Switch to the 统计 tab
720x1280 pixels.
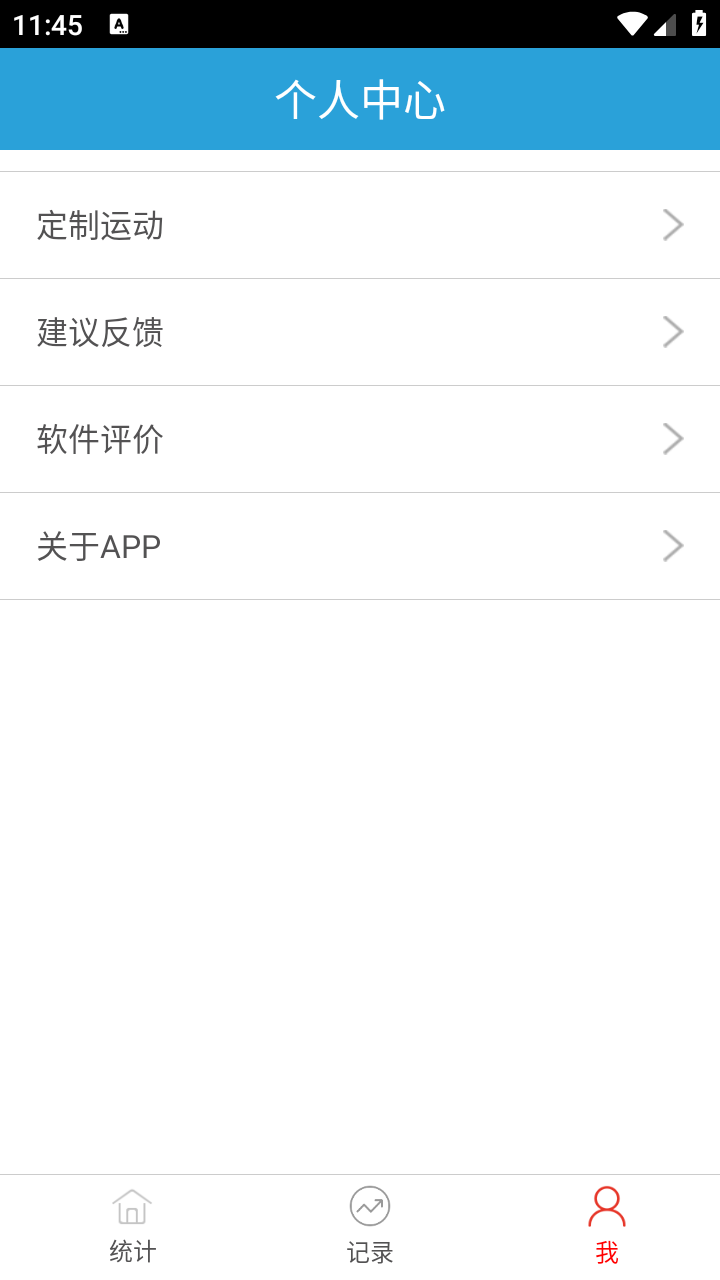point(132,1226)
